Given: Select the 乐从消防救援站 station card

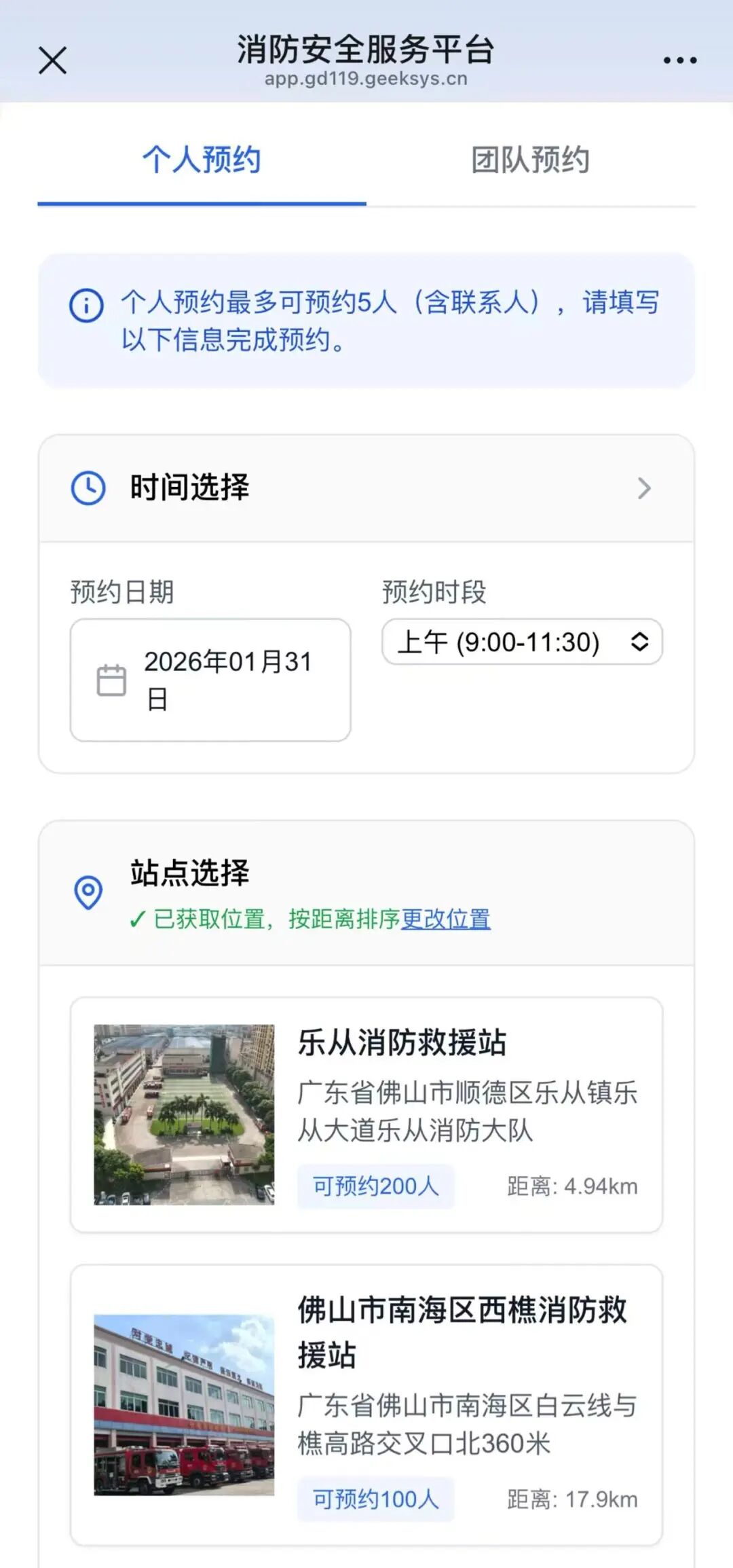Looking at the screenshot, I should click(366, 1114).
